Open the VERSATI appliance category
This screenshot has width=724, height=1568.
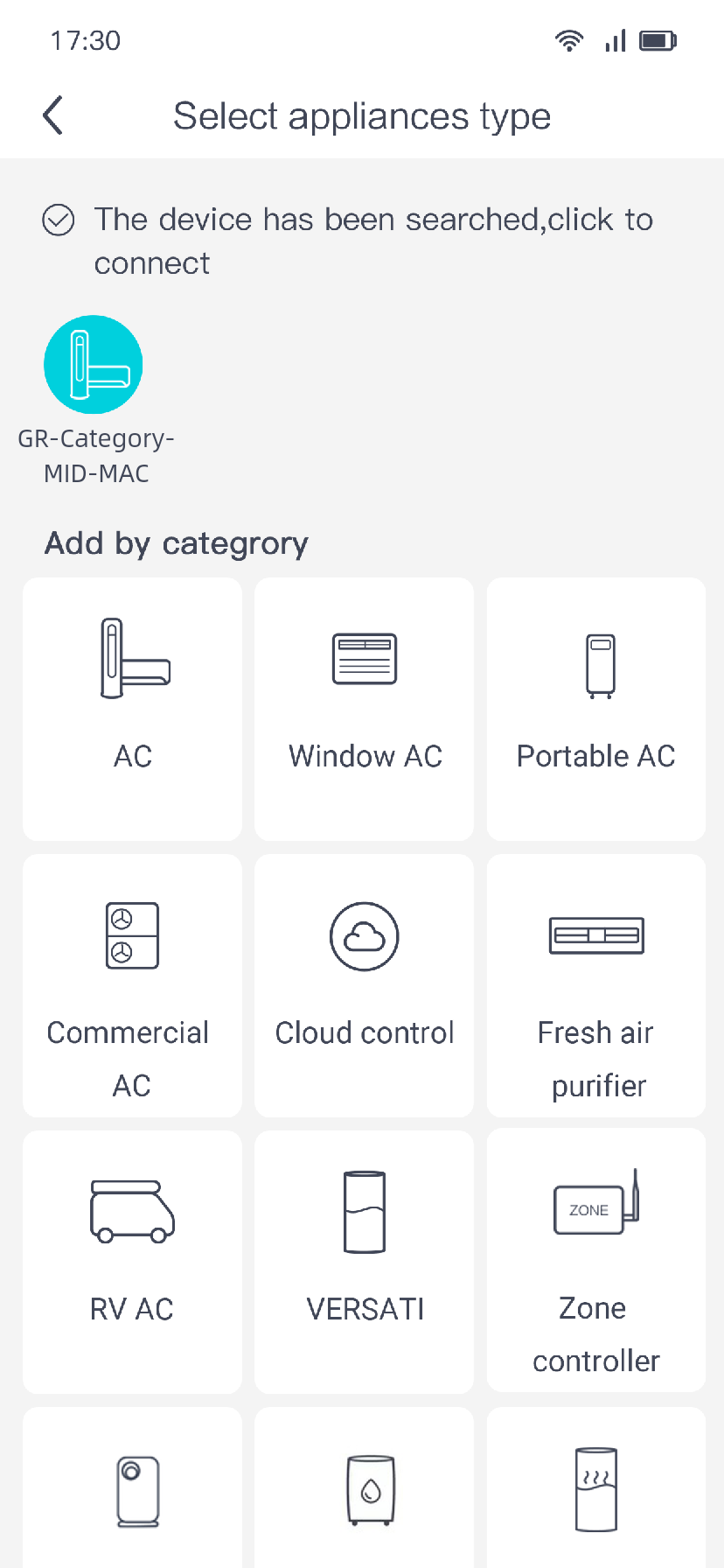pos(364,1261)
